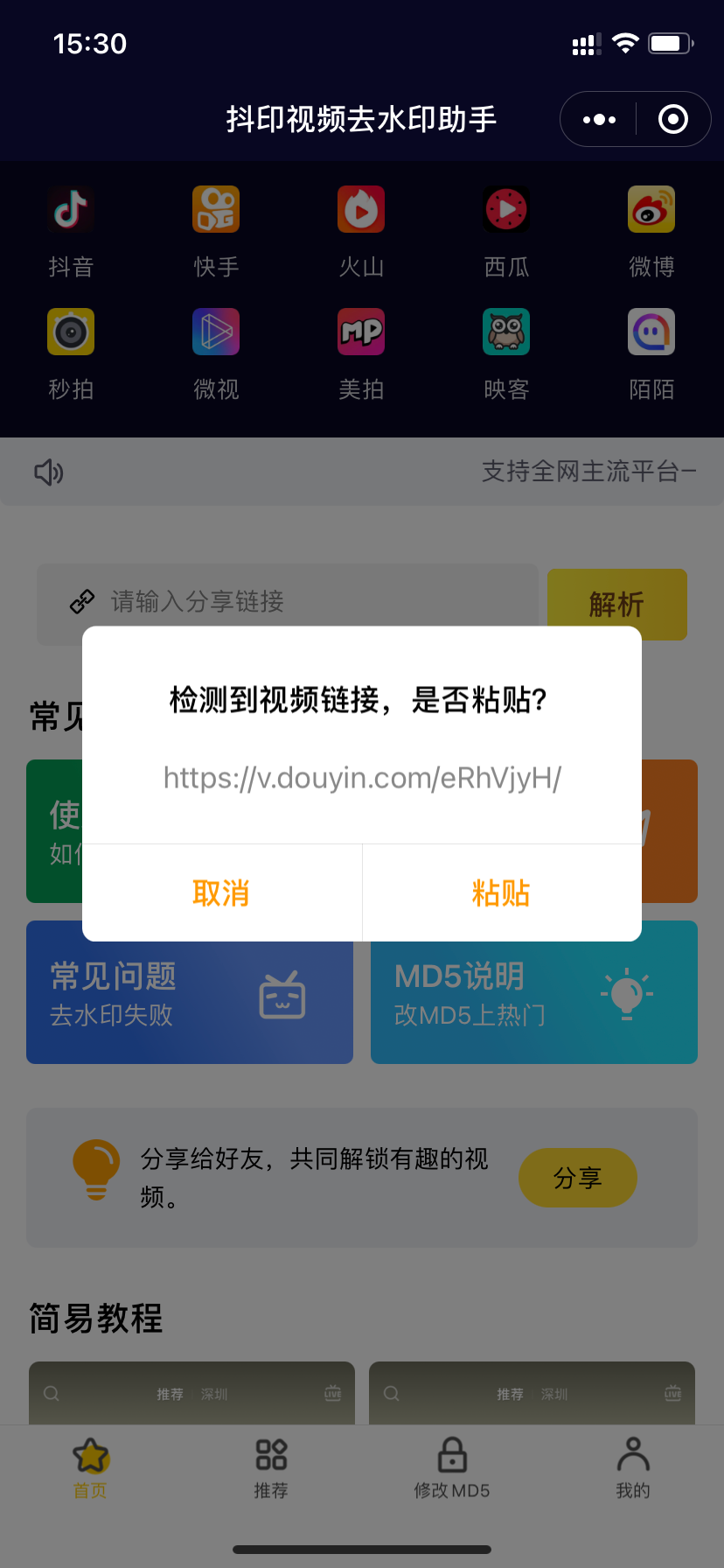Select the 映客 platform icon
The image size is (724, 1568).
pyautogui.click(x=506, y=332)
